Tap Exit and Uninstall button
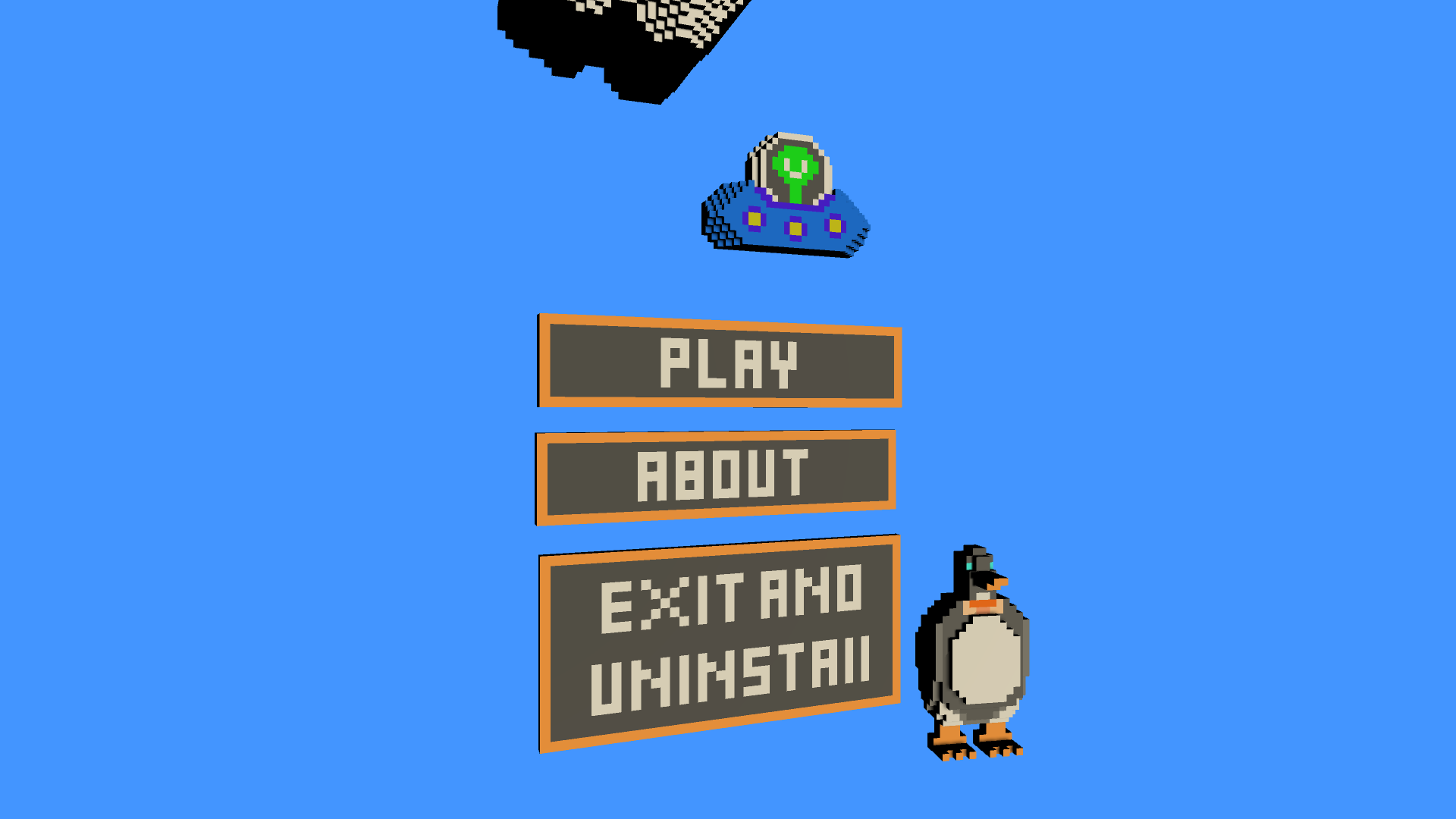The height and width of the screenshot is (819, 1456). click(x=719, y=643)
